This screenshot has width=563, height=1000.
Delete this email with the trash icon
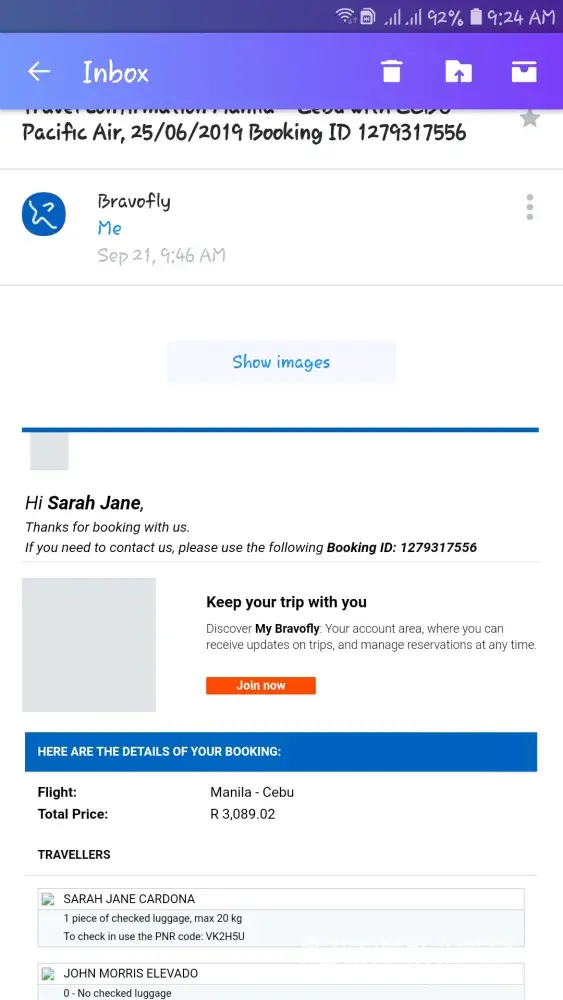(x=391, y=71)
